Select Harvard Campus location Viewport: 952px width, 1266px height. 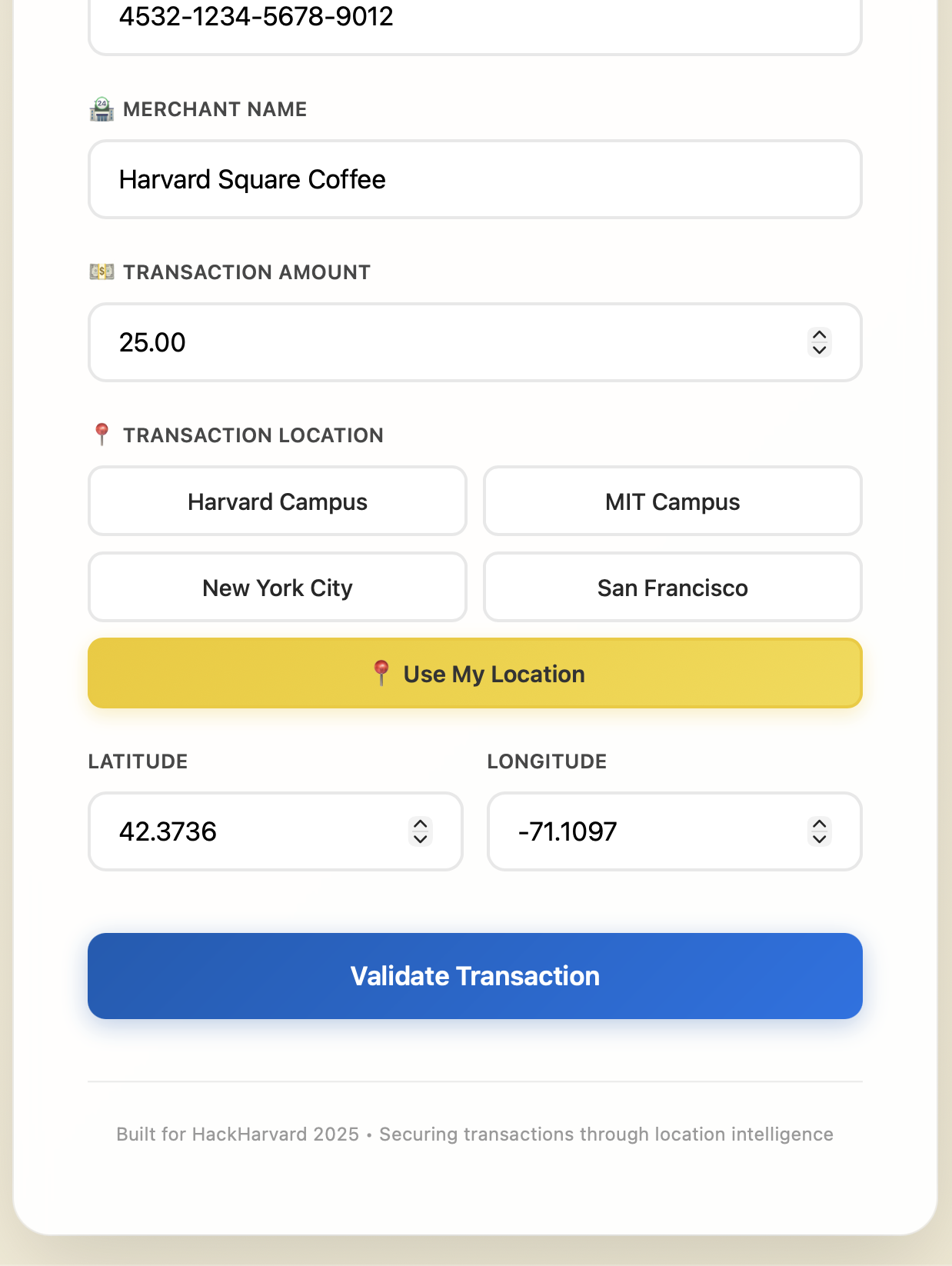point(278,501)
